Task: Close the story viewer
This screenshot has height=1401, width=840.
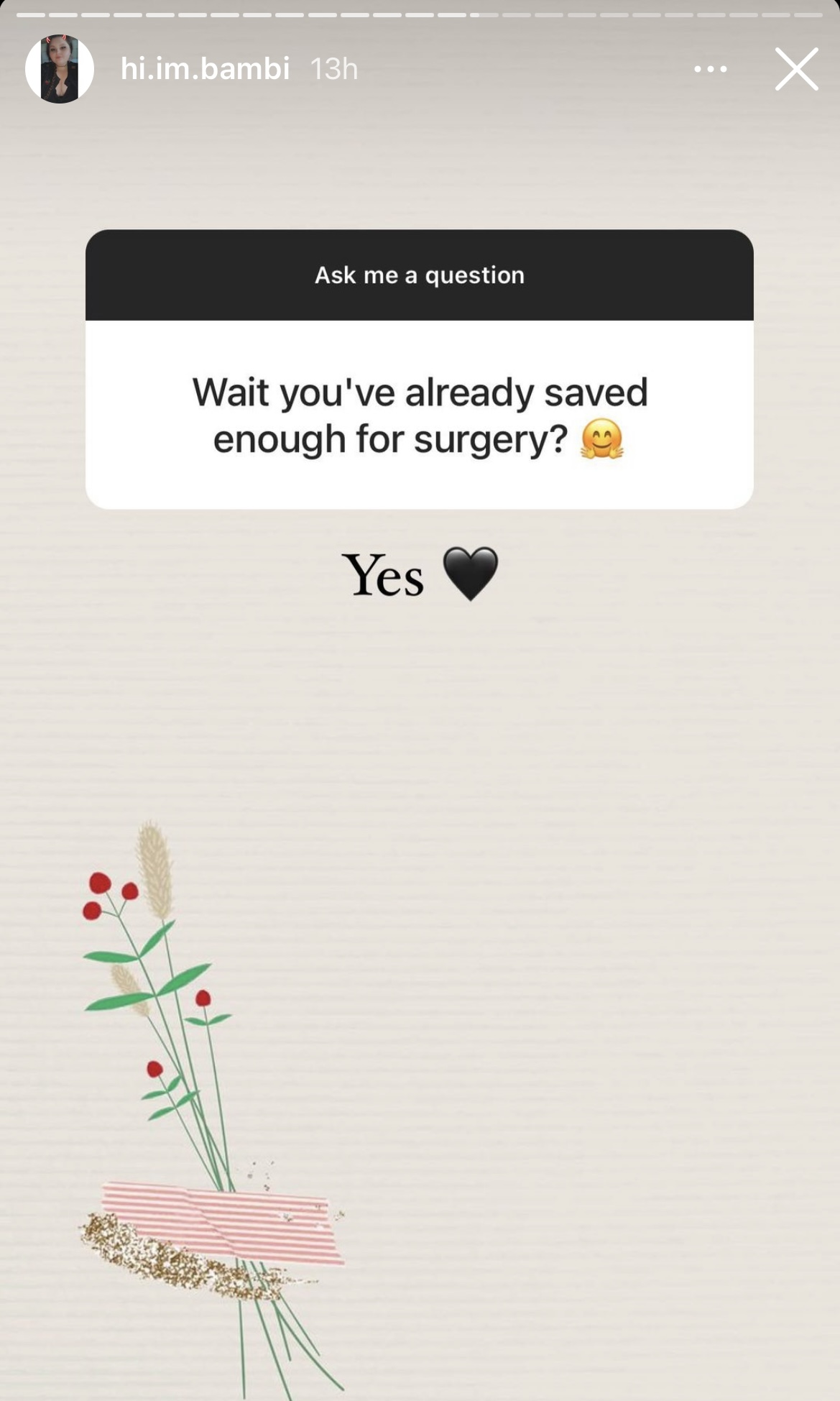Action: pos(796,69)
